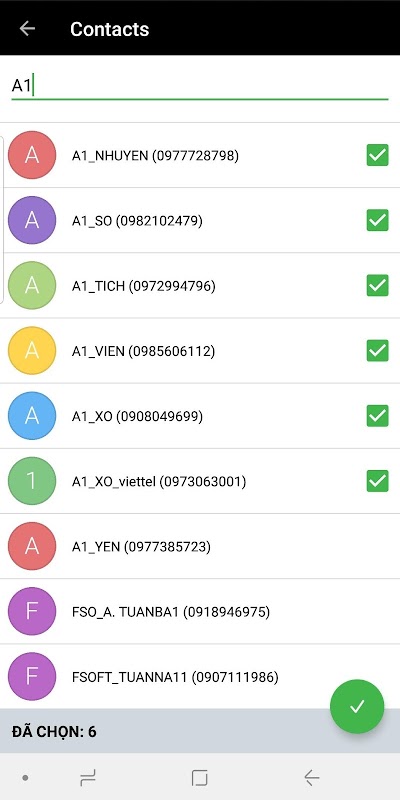Select the A1_YEN contact row

(200, 546)
